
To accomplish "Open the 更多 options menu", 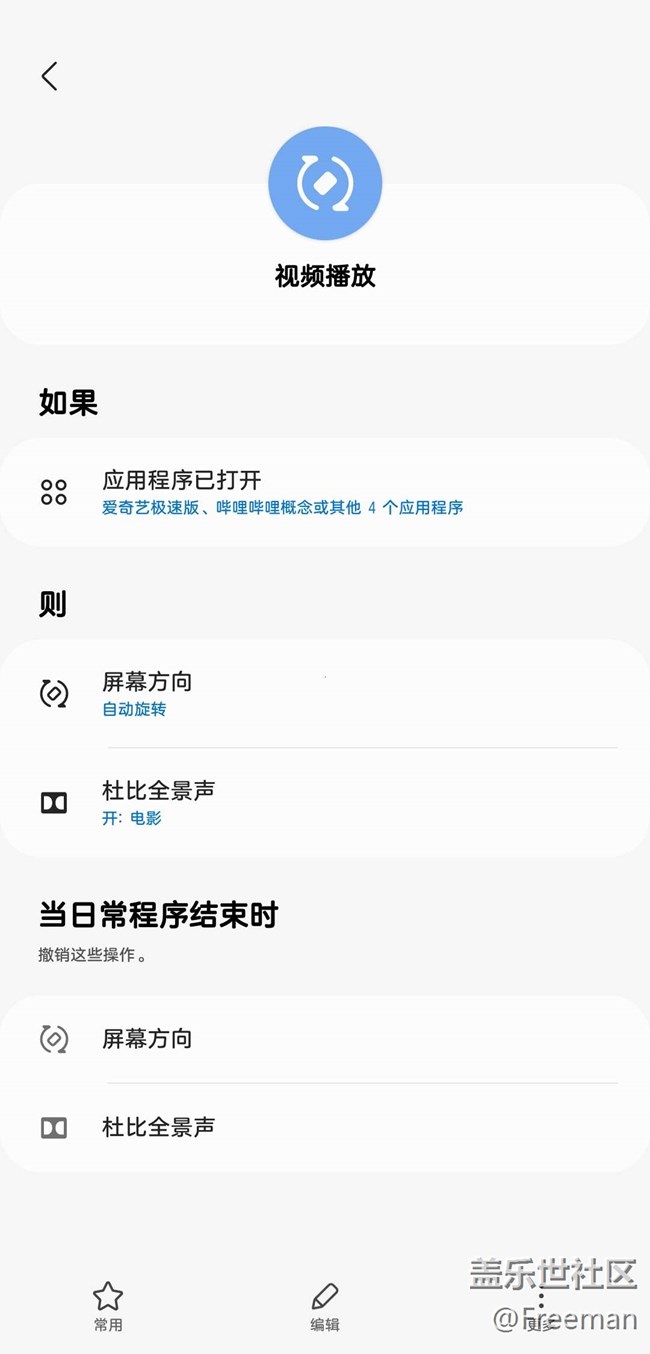I will tap(541, 1306).
